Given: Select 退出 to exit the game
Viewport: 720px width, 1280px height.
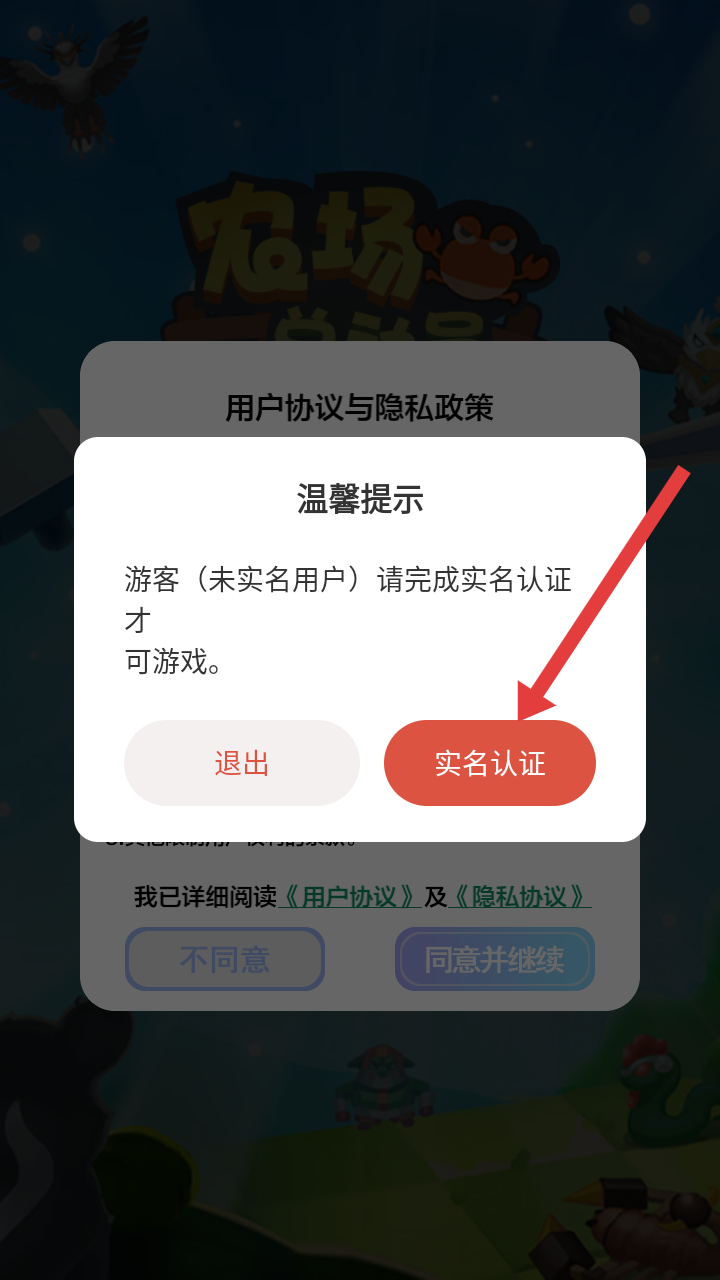Looking at the screenshot, I should [242, 763].
